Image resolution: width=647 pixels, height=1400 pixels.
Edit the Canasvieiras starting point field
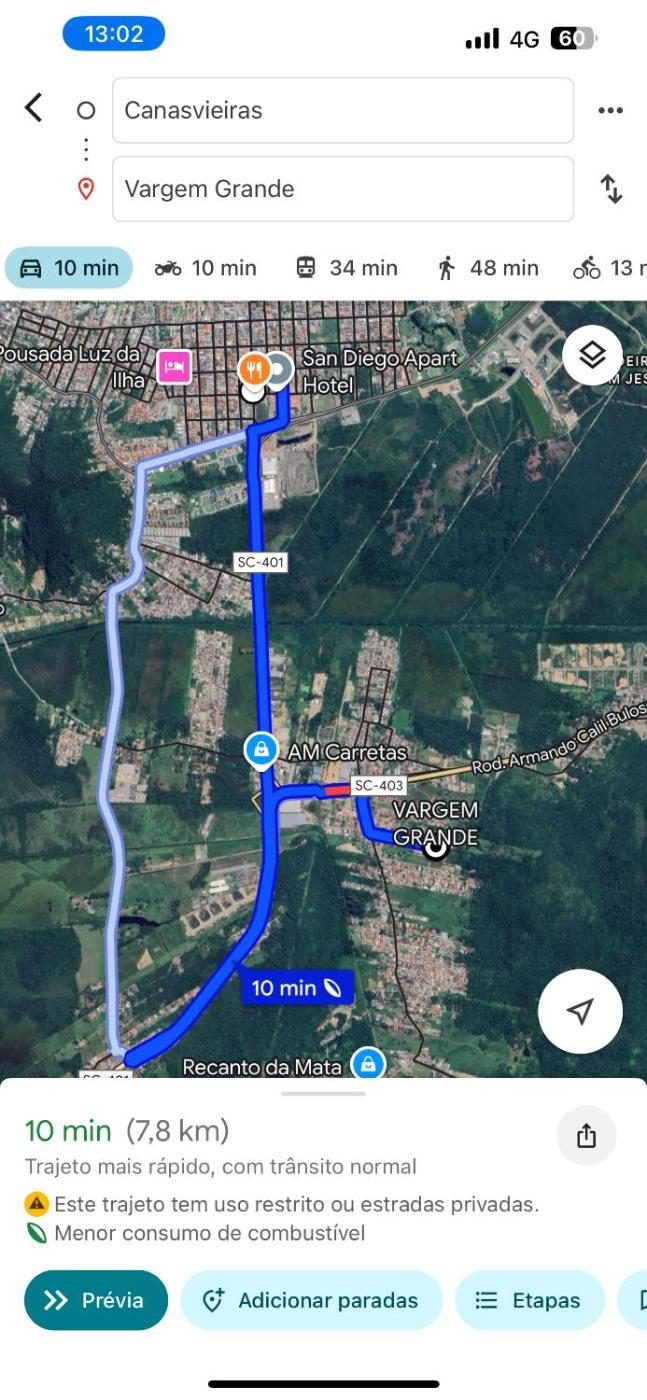[x=342, y=110]
